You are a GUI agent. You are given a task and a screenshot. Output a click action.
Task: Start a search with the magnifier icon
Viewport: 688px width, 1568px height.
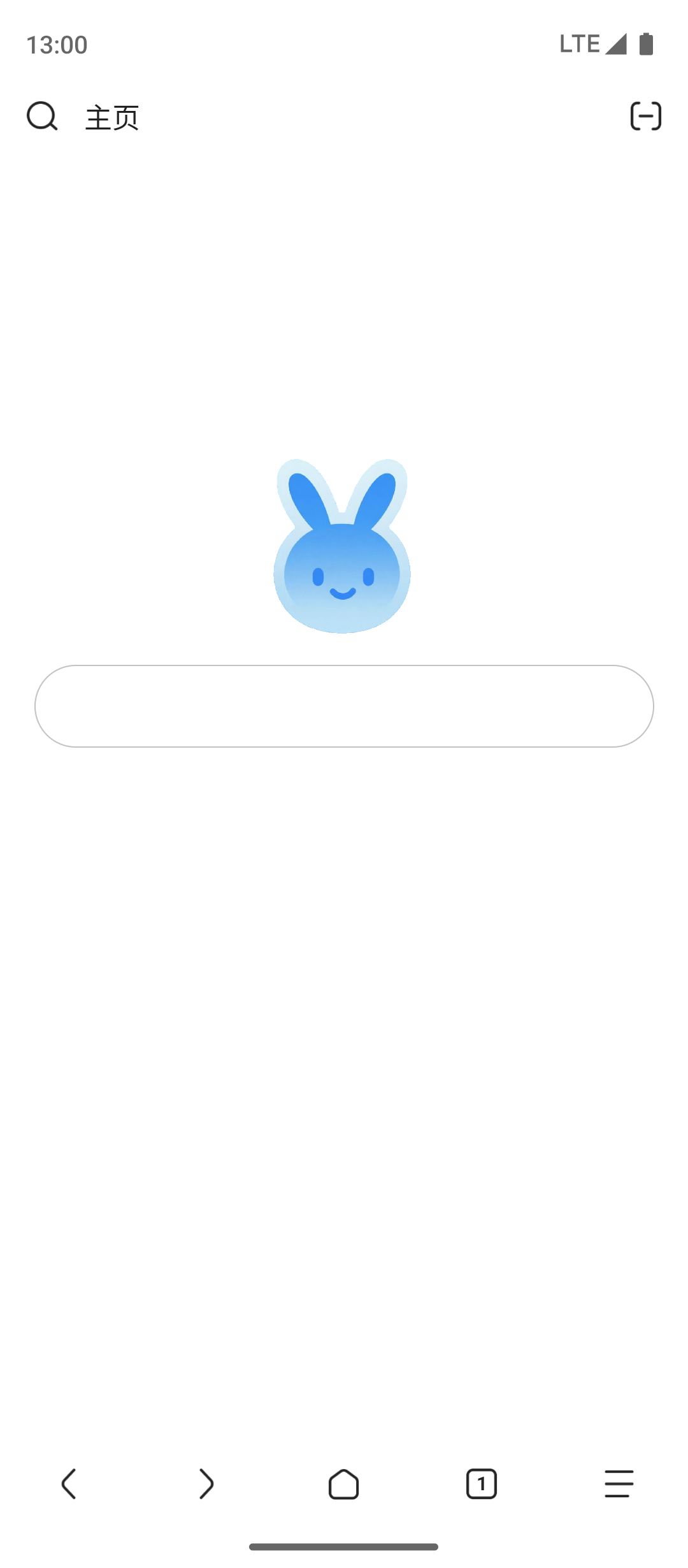(42, 117)
